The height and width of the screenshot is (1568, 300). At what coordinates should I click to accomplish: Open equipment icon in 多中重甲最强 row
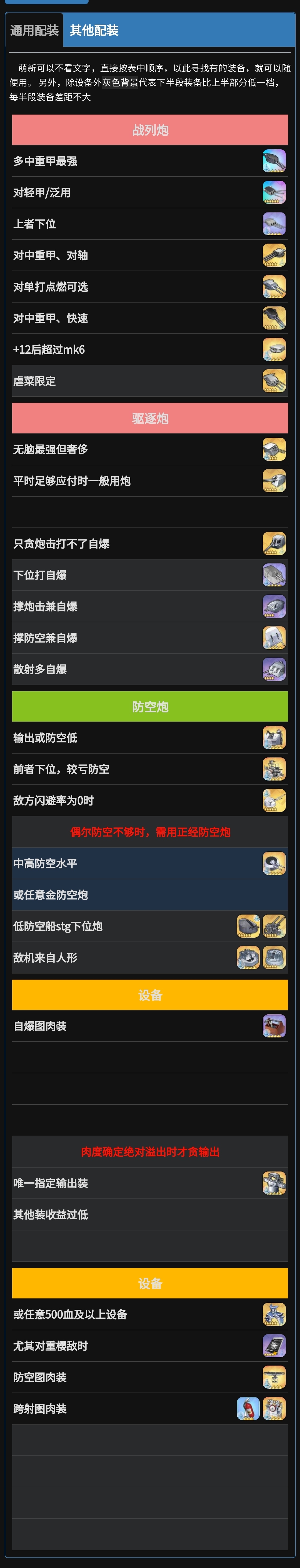coord(274,161)
